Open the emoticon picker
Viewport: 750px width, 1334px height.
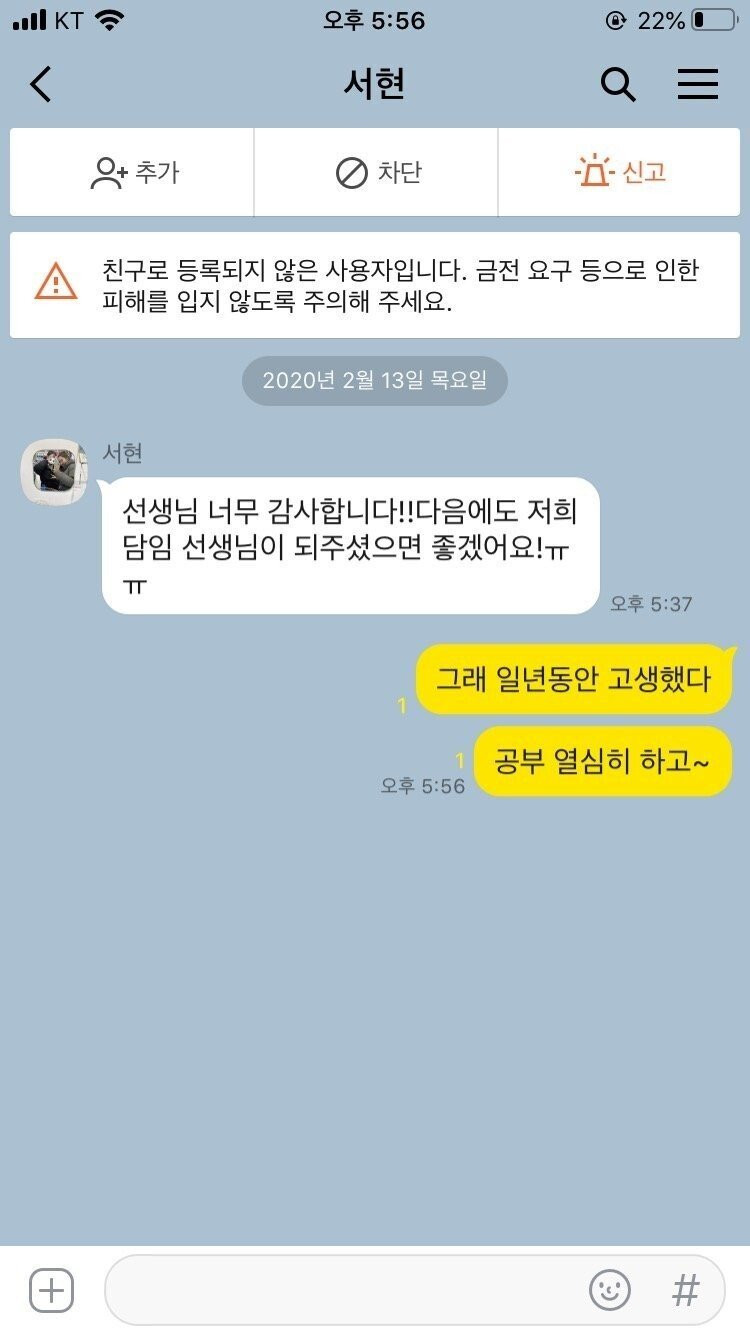coord(610,1290)
